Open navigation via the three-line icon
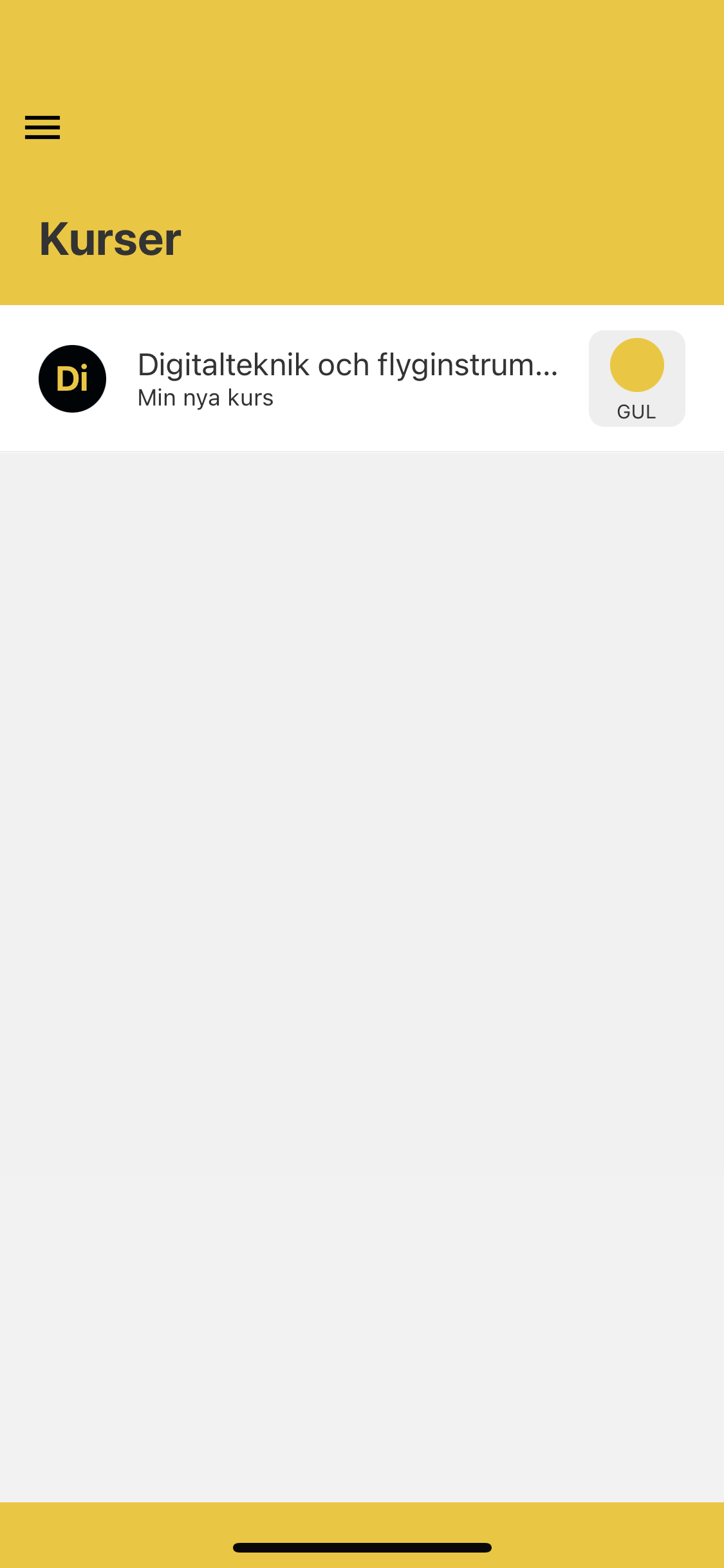 tap(42, 127)
